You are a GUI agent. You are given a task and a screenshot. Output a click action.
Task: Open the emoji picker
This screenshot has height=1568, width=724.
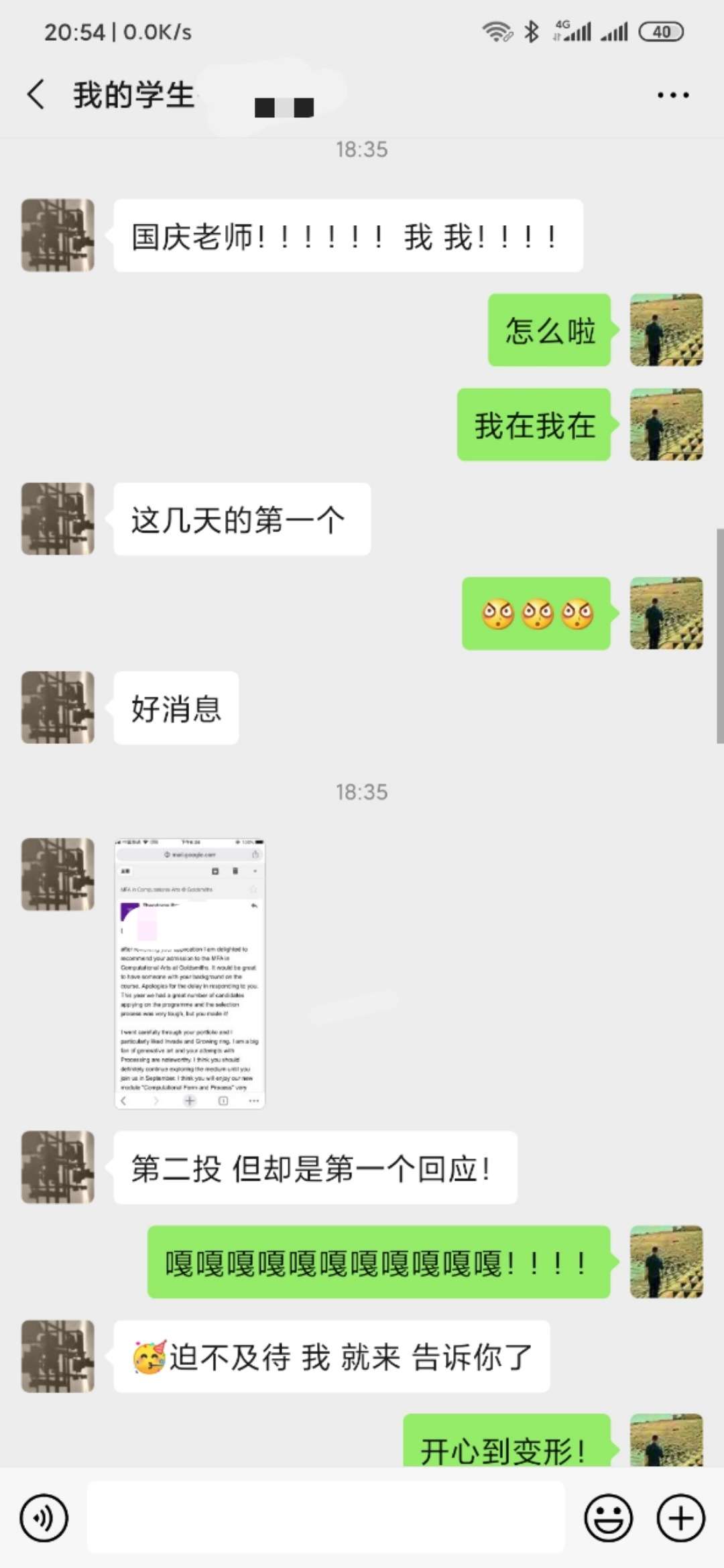point(608,1518)
